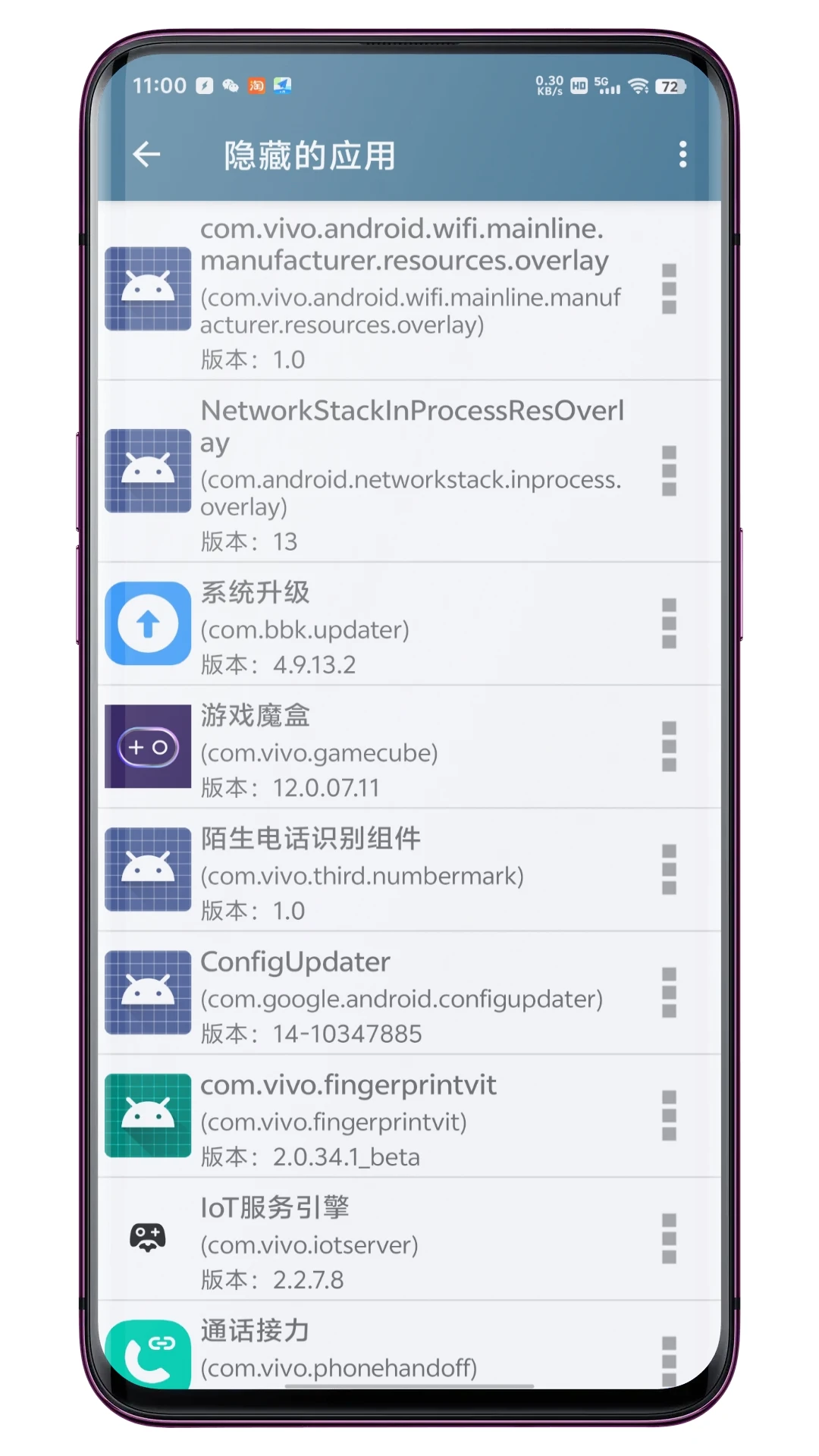Open options menu for IoT服务引擎
The height and width of the screenshot is (1456, 819).
point(669,1238)
